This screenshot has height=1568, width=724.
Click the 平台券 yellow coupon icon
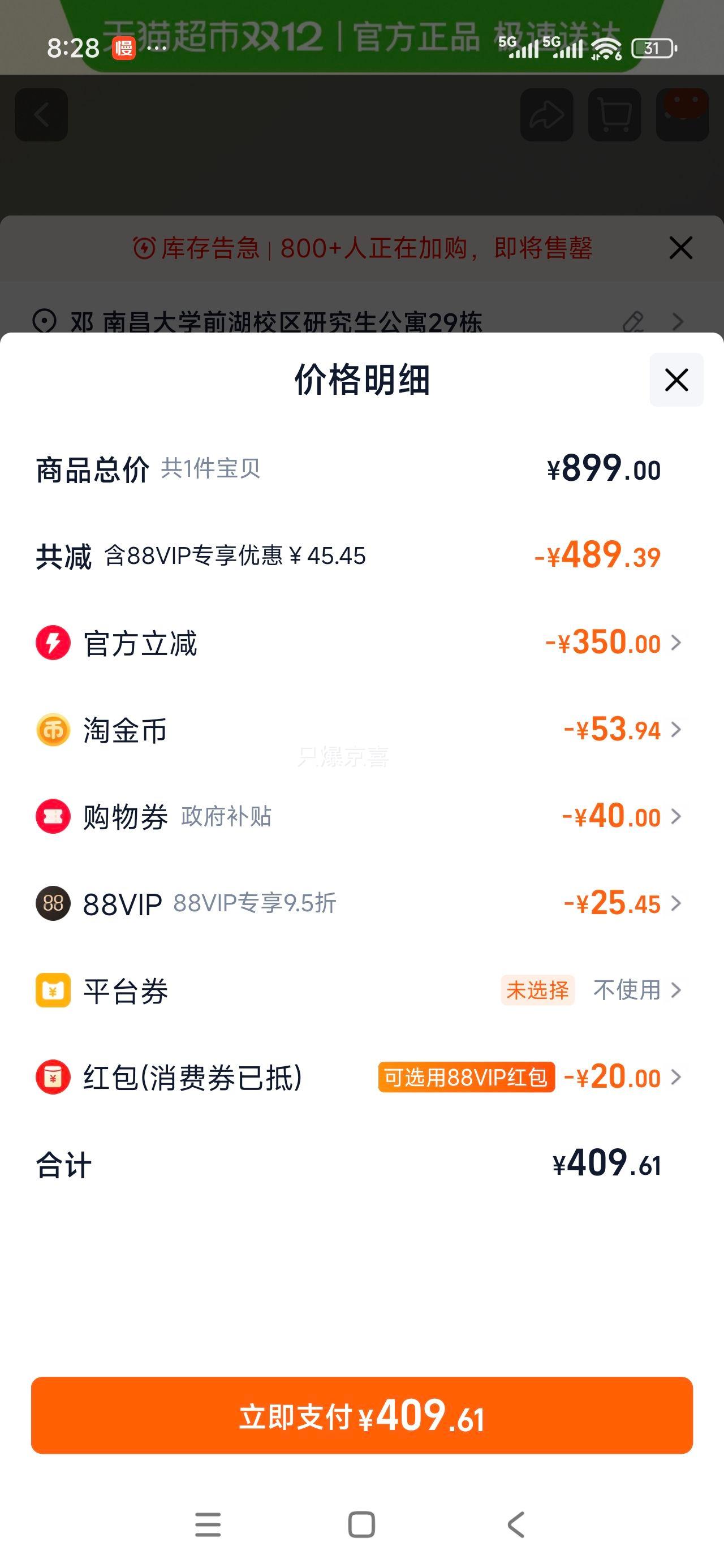pyautogui.click(x=53, y=990)
